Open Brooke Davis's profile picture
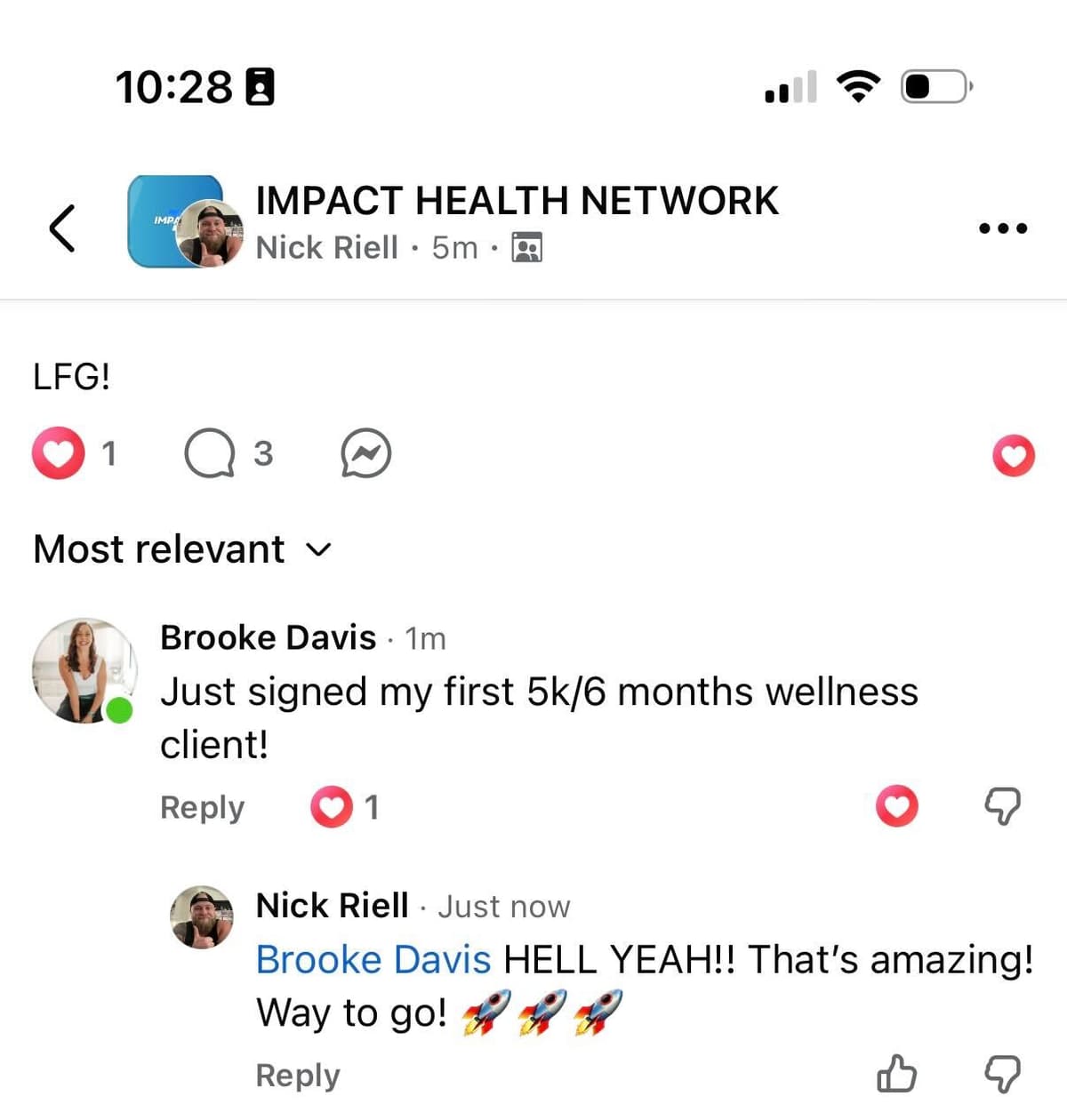This screenshot has height=1120, width=1067. click(84, 670)
